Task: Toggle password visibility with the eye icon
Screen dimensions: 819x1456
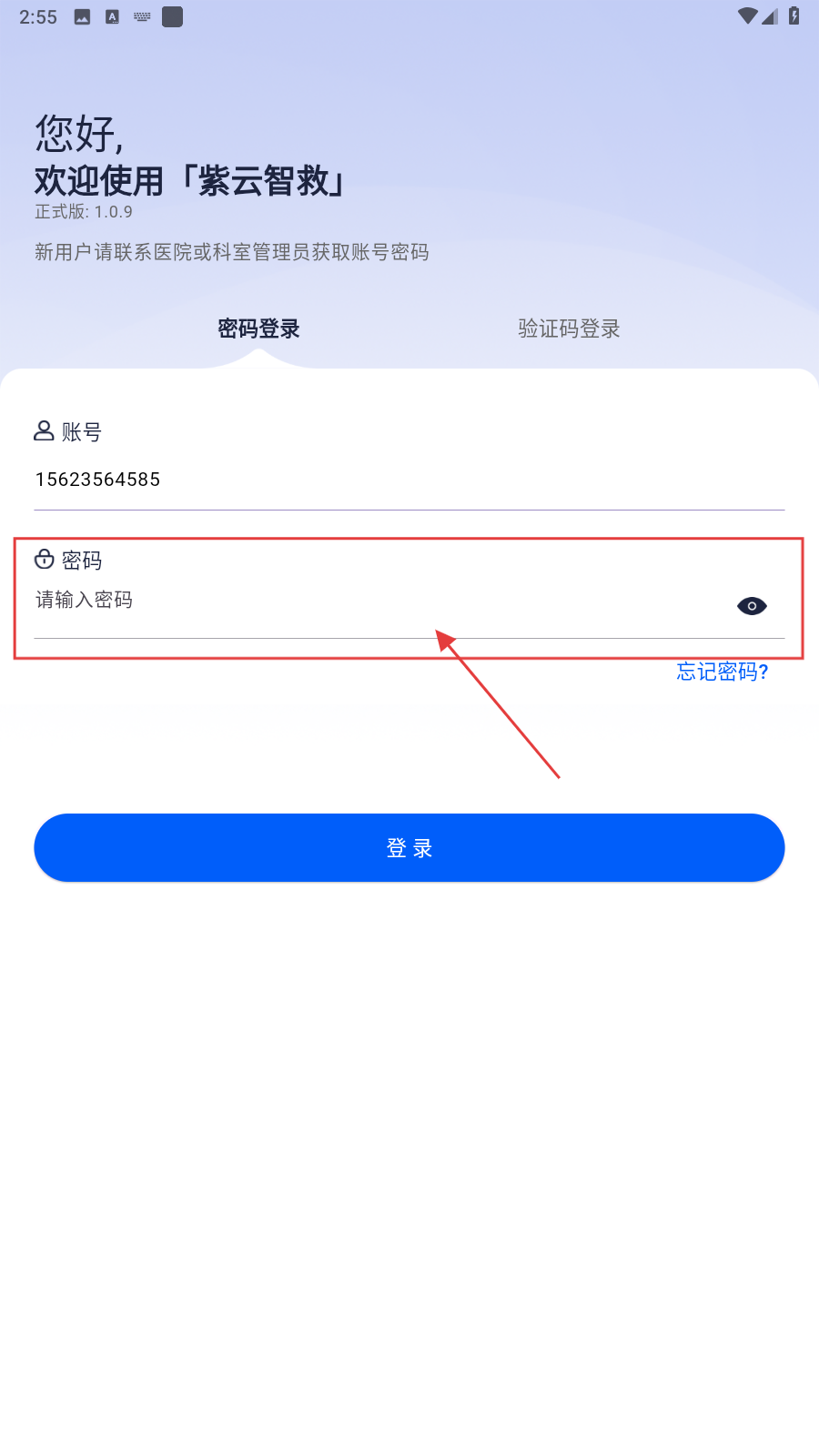Action: 752,606
